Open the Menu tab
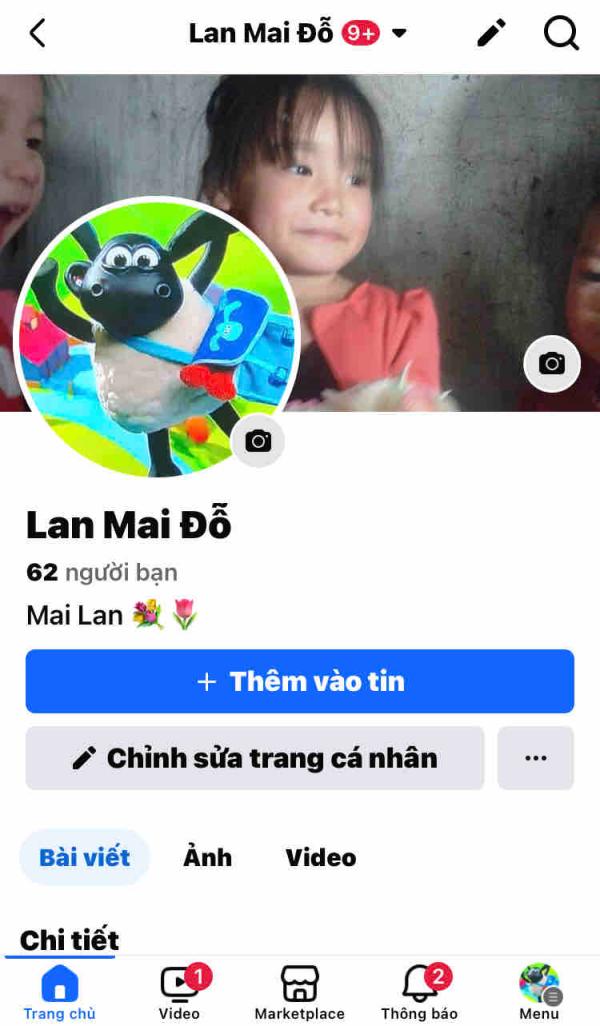Screen dimensions: 600x1026 coord(539,992)
